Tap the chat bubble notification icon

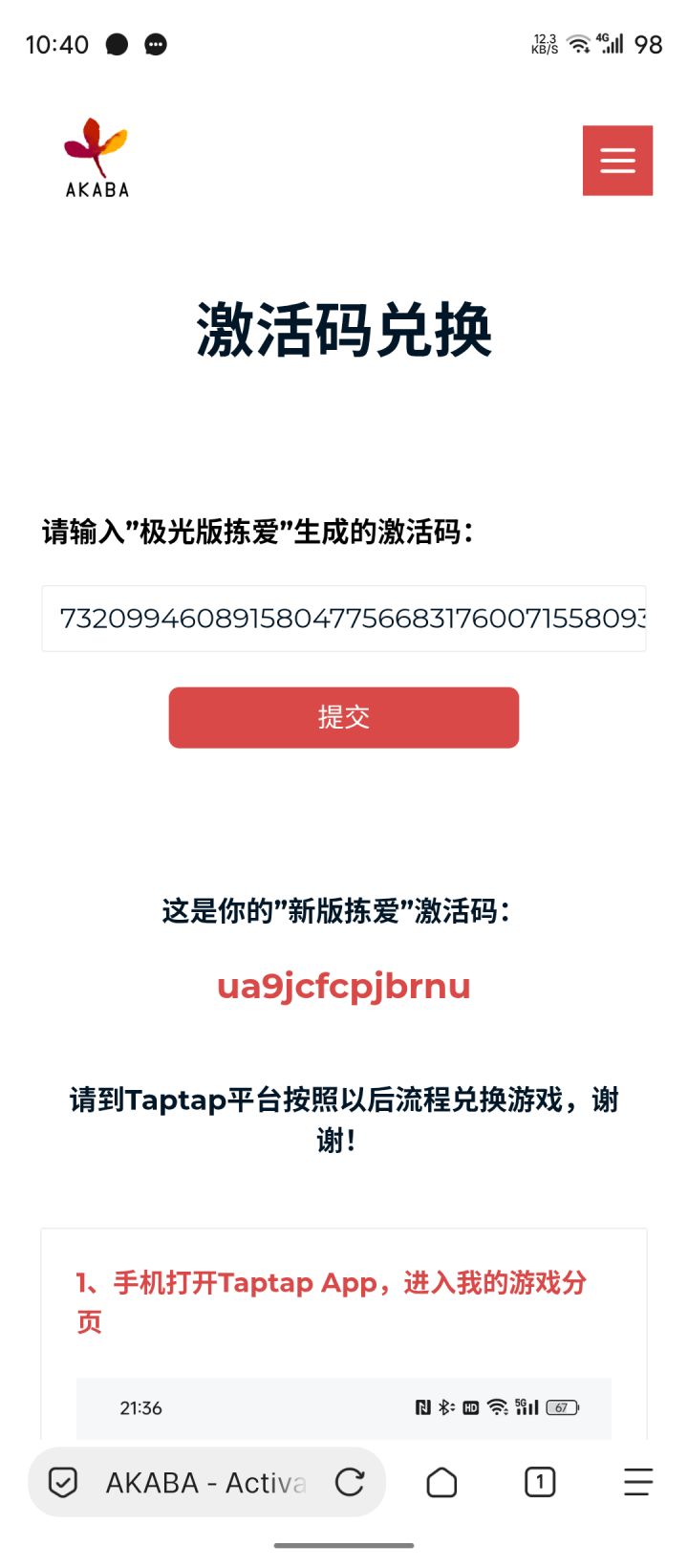(x=154, y=44)
